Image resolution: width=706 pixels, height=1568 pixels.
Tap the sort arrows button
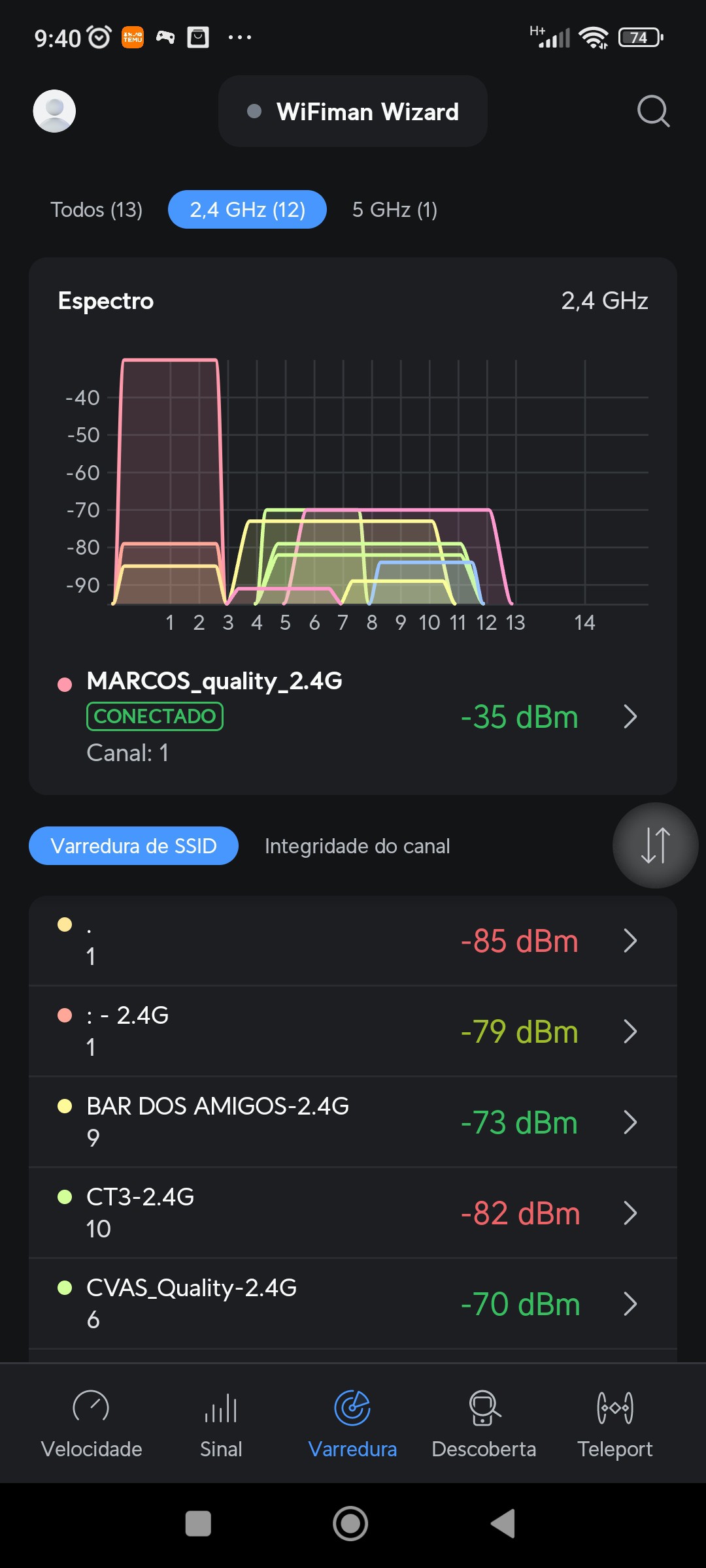655,845
